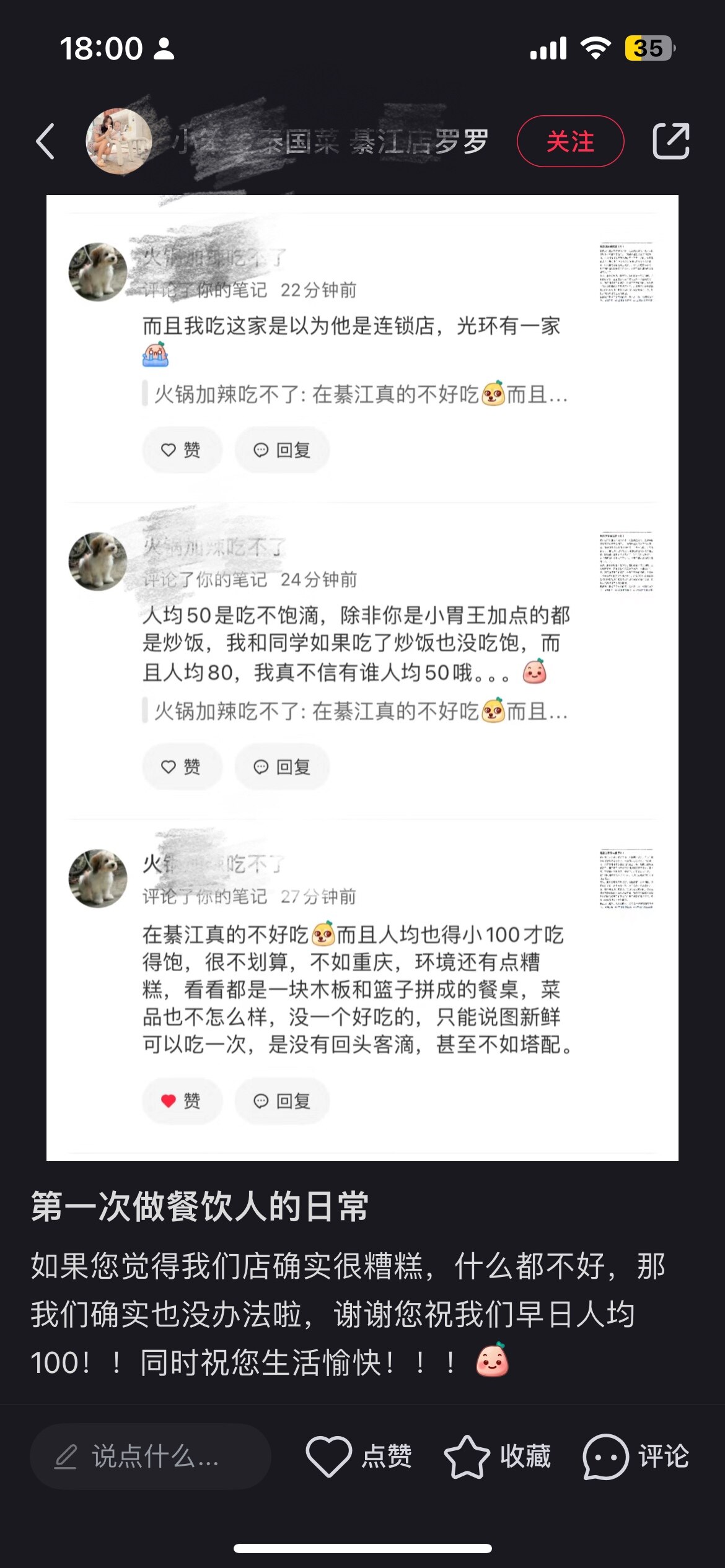725x1568 pixels.
Task: Open the post's screenshot image
Action: (x=362, y=677)
